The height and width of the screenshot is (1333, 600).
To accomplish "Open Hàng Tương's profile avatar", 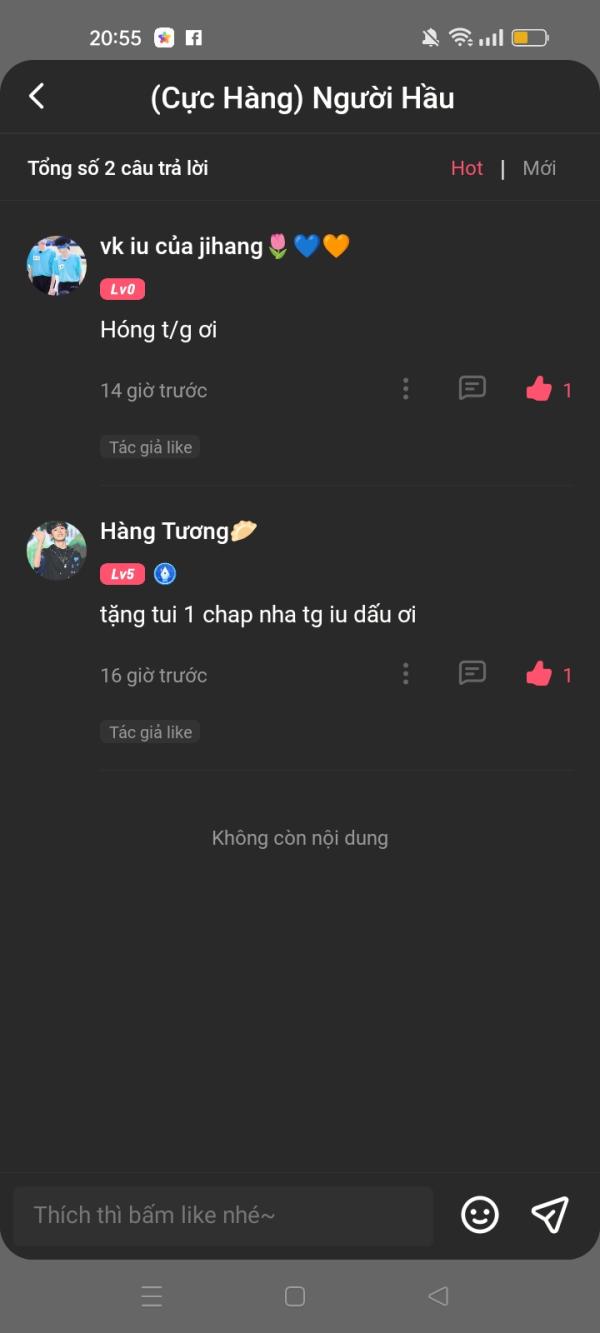I will click(x=56, y=550).
